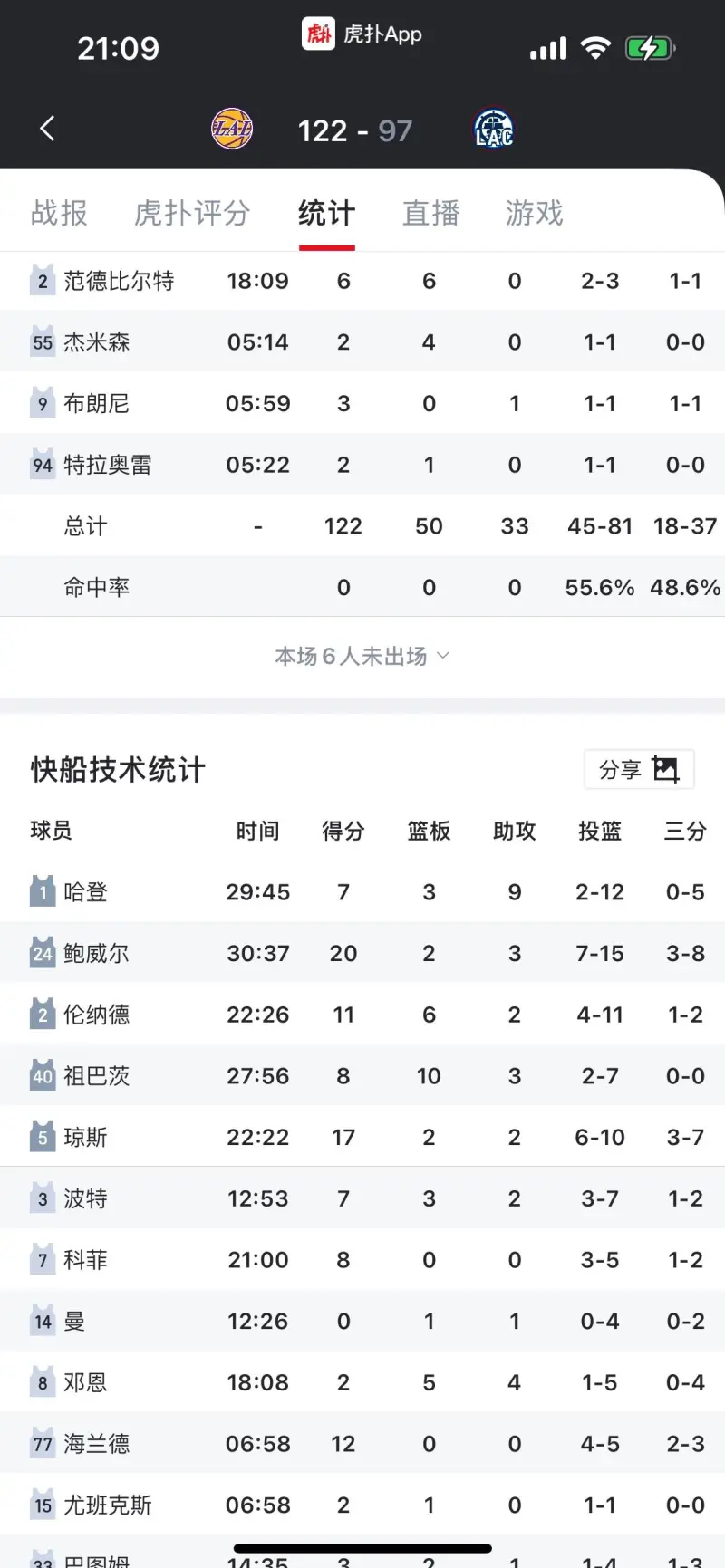Viewport: 725px width, 1568px height.
Task: Open player 哈登's row
Action: tap(362, 892)
